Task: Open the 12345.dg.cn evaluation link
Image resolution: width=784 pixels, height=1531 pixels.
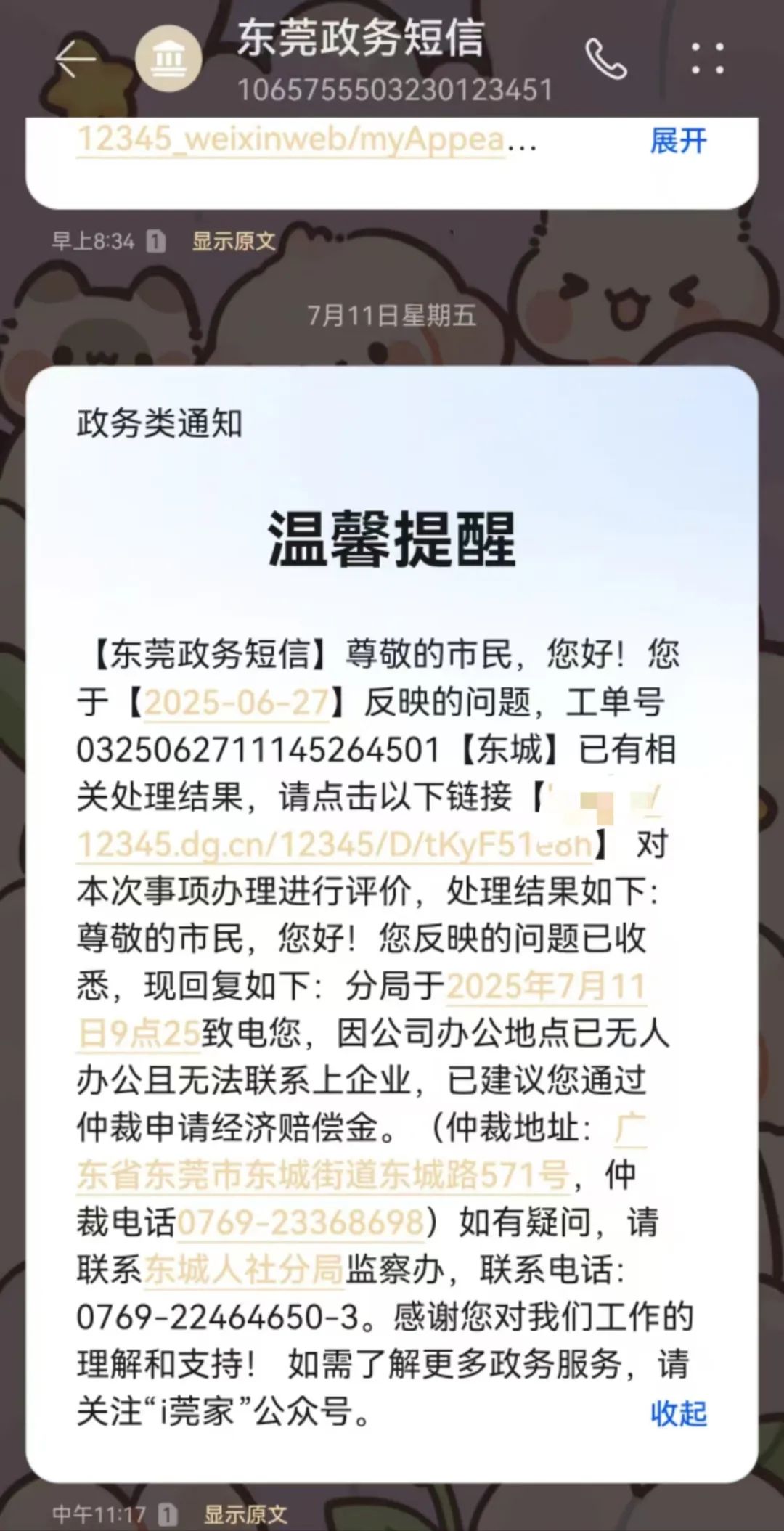Action: click(334, 844)
